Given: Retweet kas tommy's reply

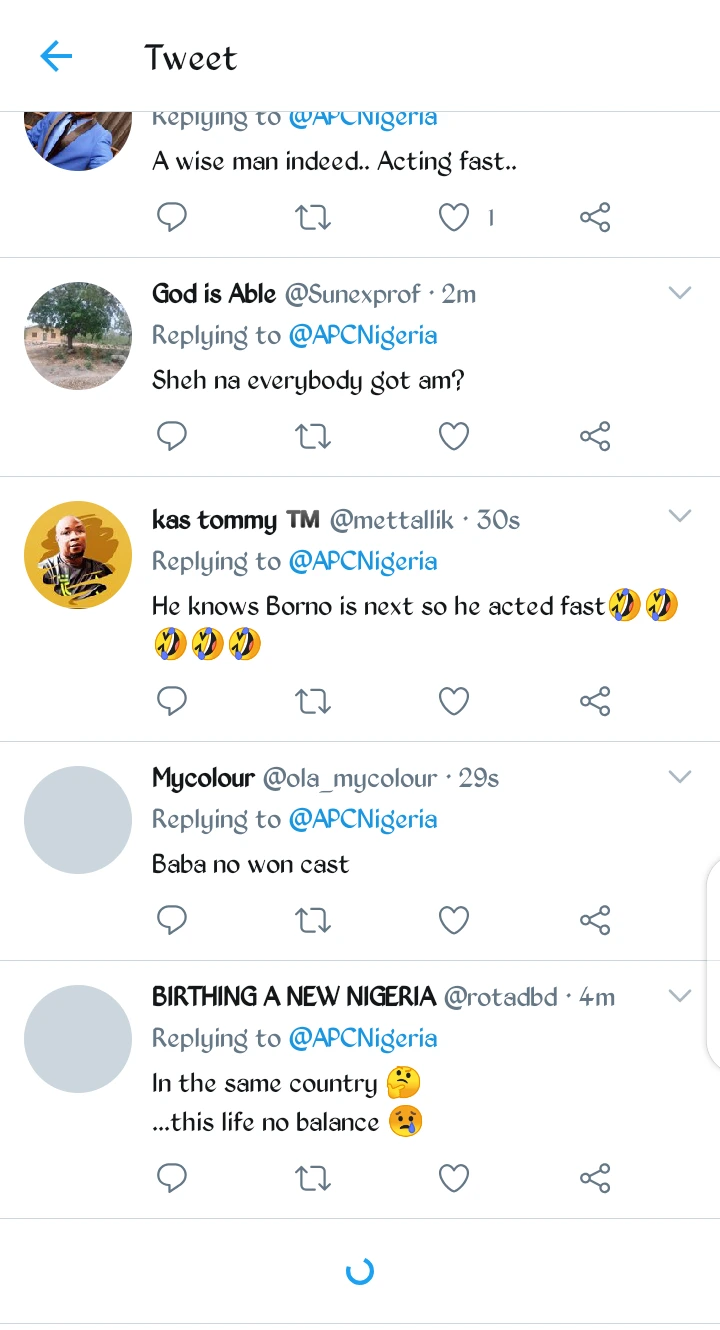Looking at the screenshot, I should [313, 701].
